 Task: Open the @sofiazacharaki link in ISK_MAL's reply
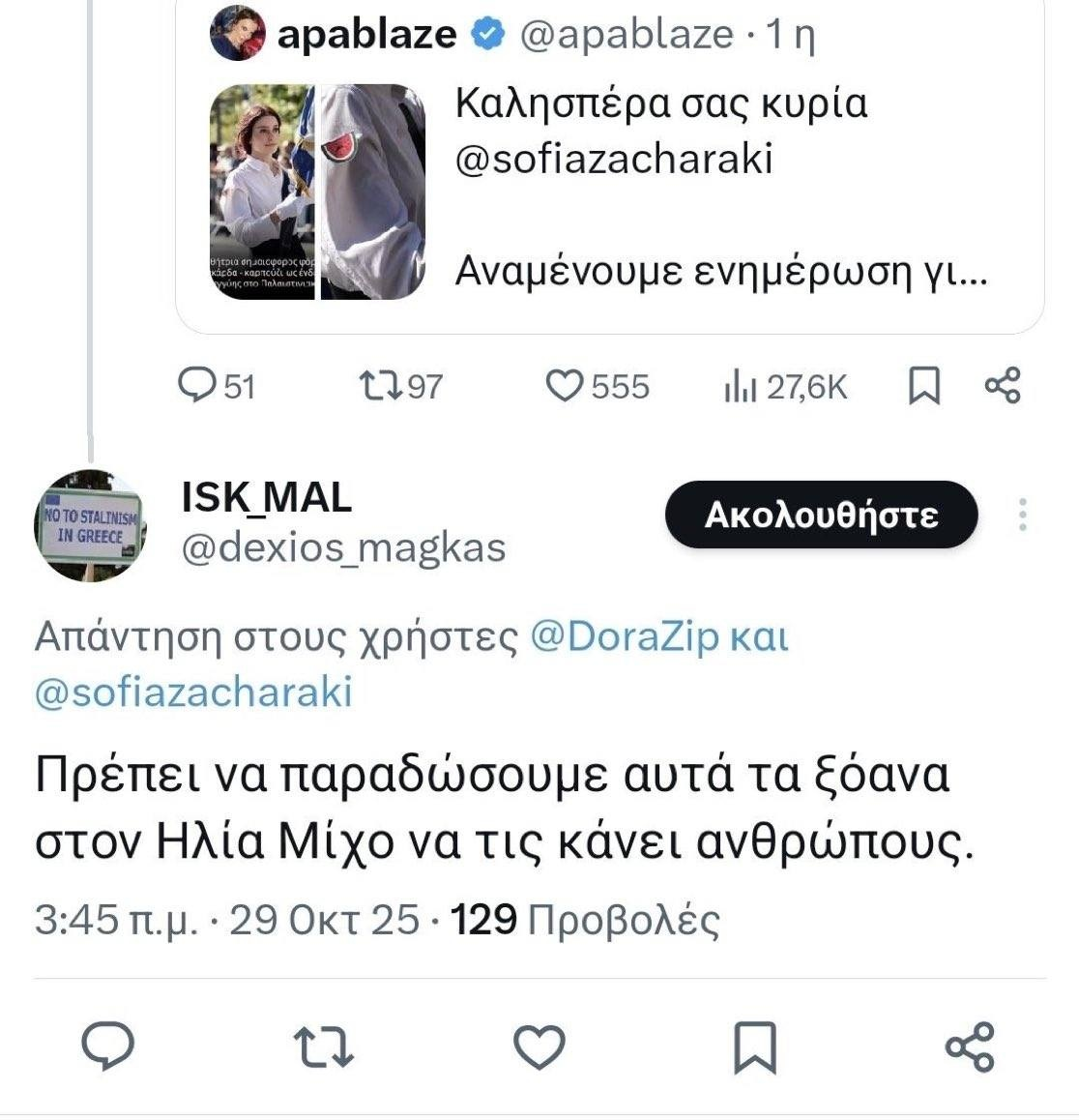pos(193,693)
